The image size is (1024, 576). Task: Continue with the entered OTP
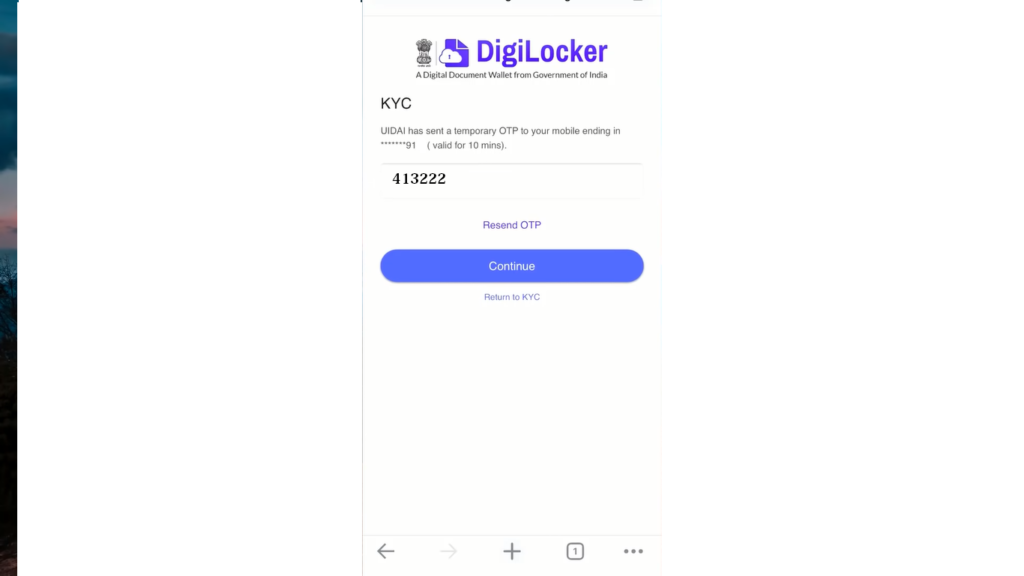pyautogui.click(x=511, y=266)
